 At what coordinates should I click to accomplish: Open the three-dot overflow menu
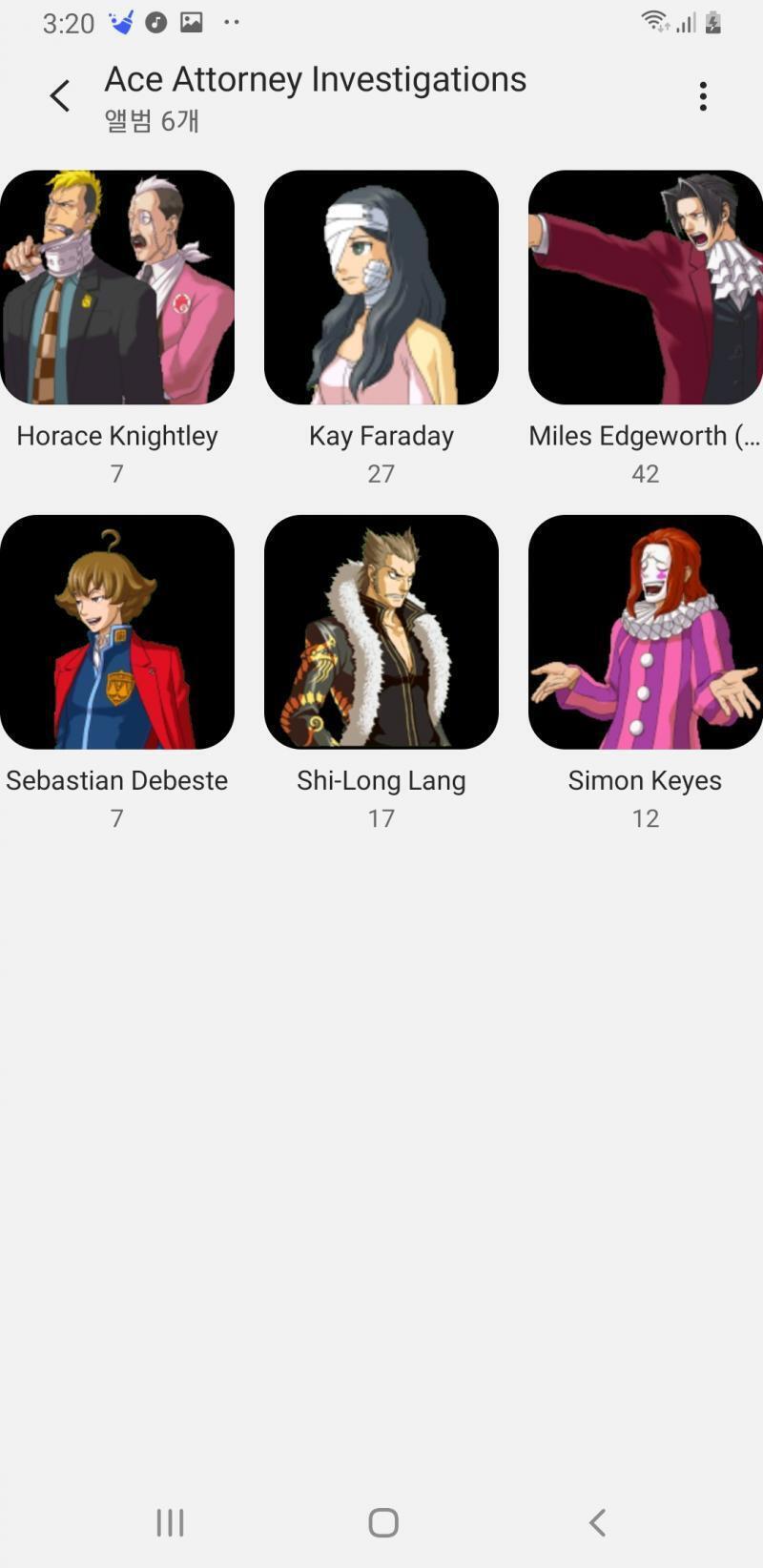click(x=703, y=95)
